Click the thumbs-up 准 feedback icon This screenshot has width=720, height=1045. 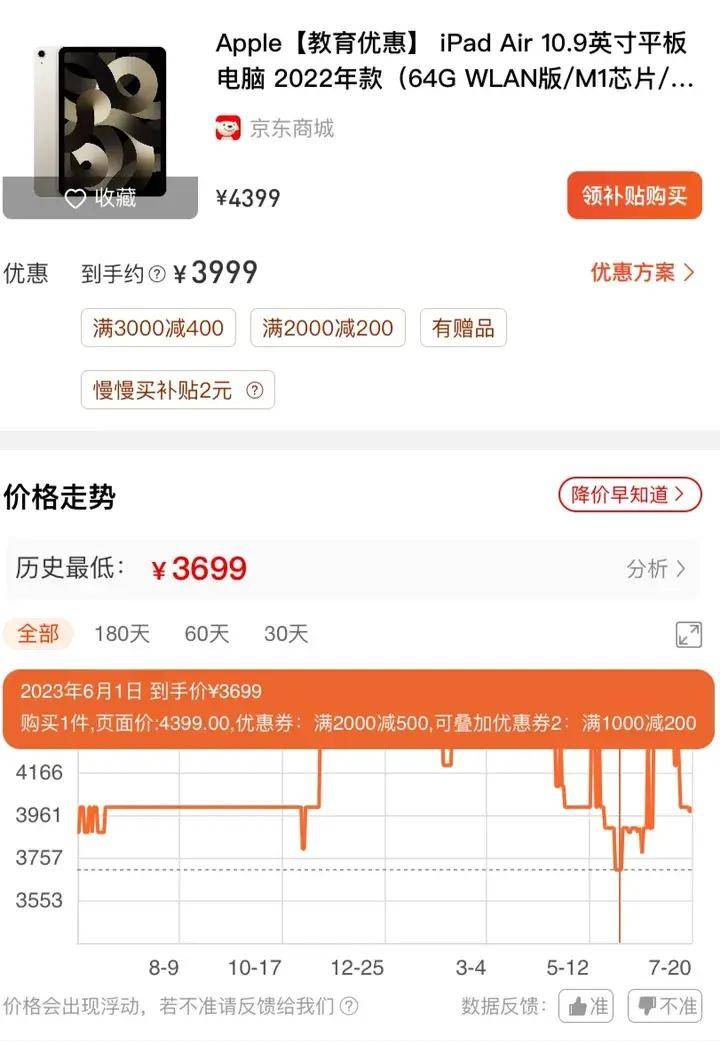click(585, 1007)
